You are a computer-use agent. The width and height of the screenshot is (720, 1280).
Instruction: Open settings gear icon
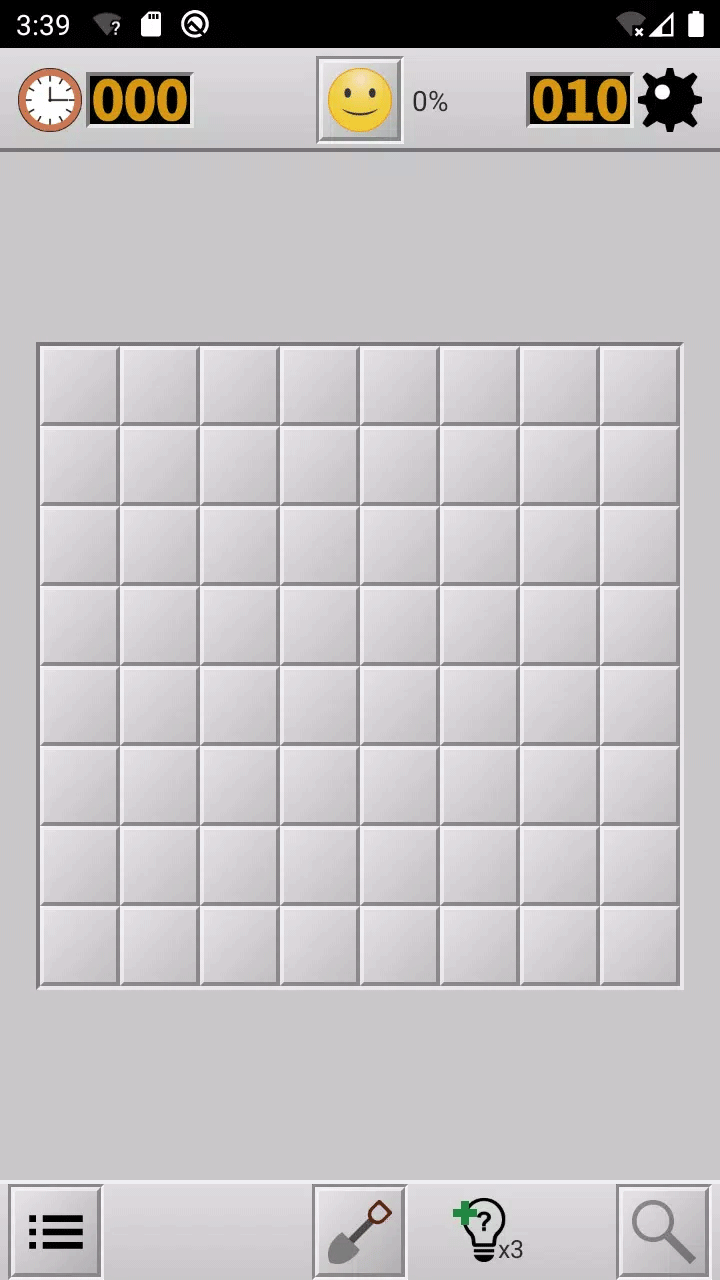(669, 100)
